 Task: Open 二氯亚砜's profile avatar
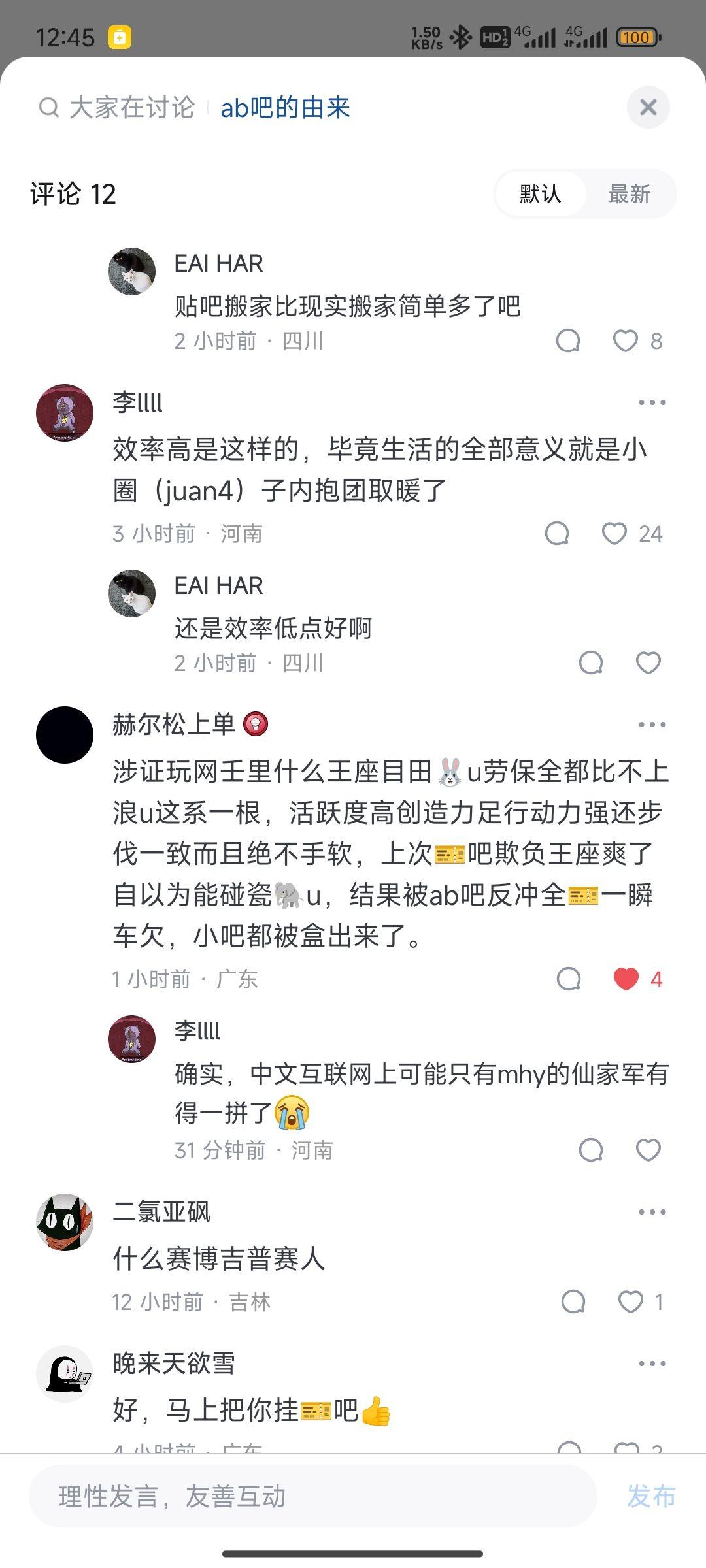coord(64,1222)
